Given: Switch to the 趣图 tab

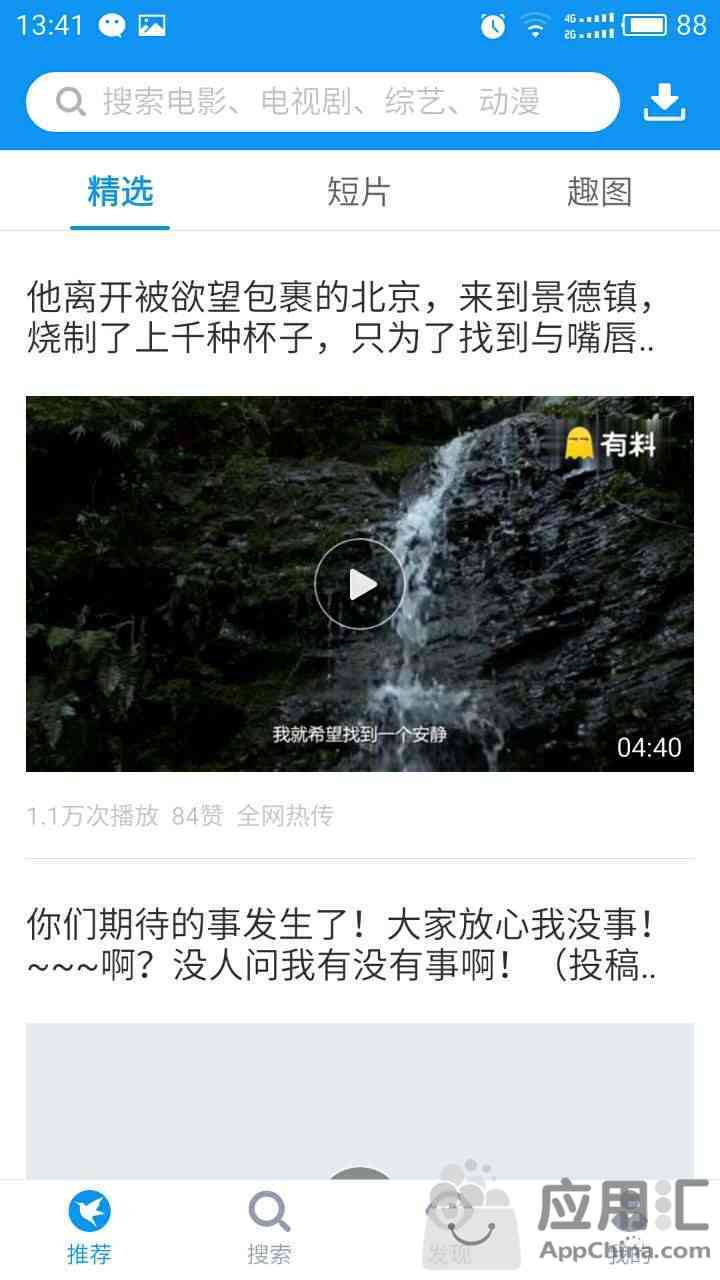Looking at the screenshot, I should pyautogui.click(x=599, y=191).
